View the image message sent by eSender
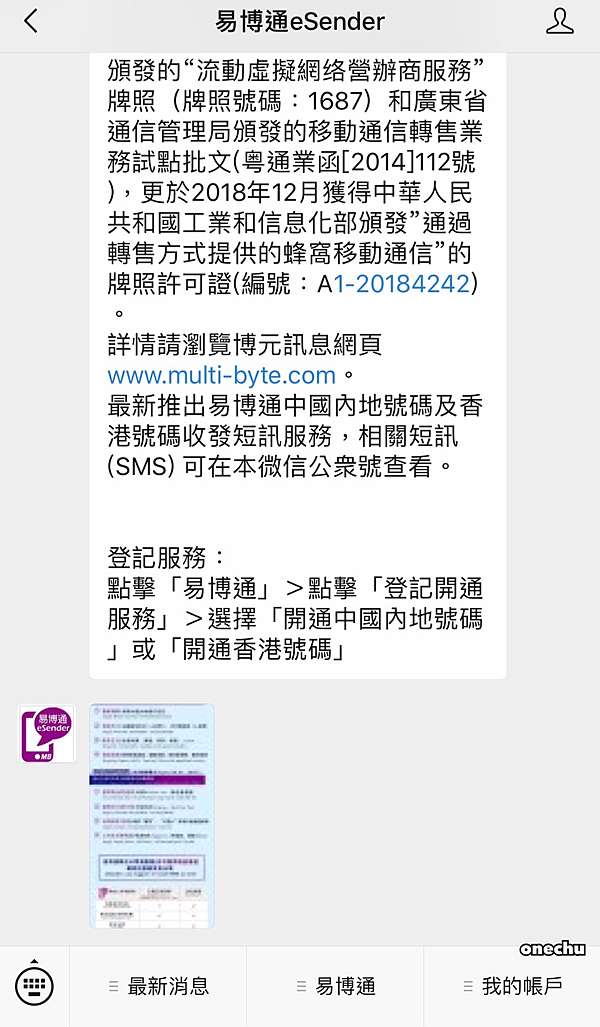 (x=152, y=816)
